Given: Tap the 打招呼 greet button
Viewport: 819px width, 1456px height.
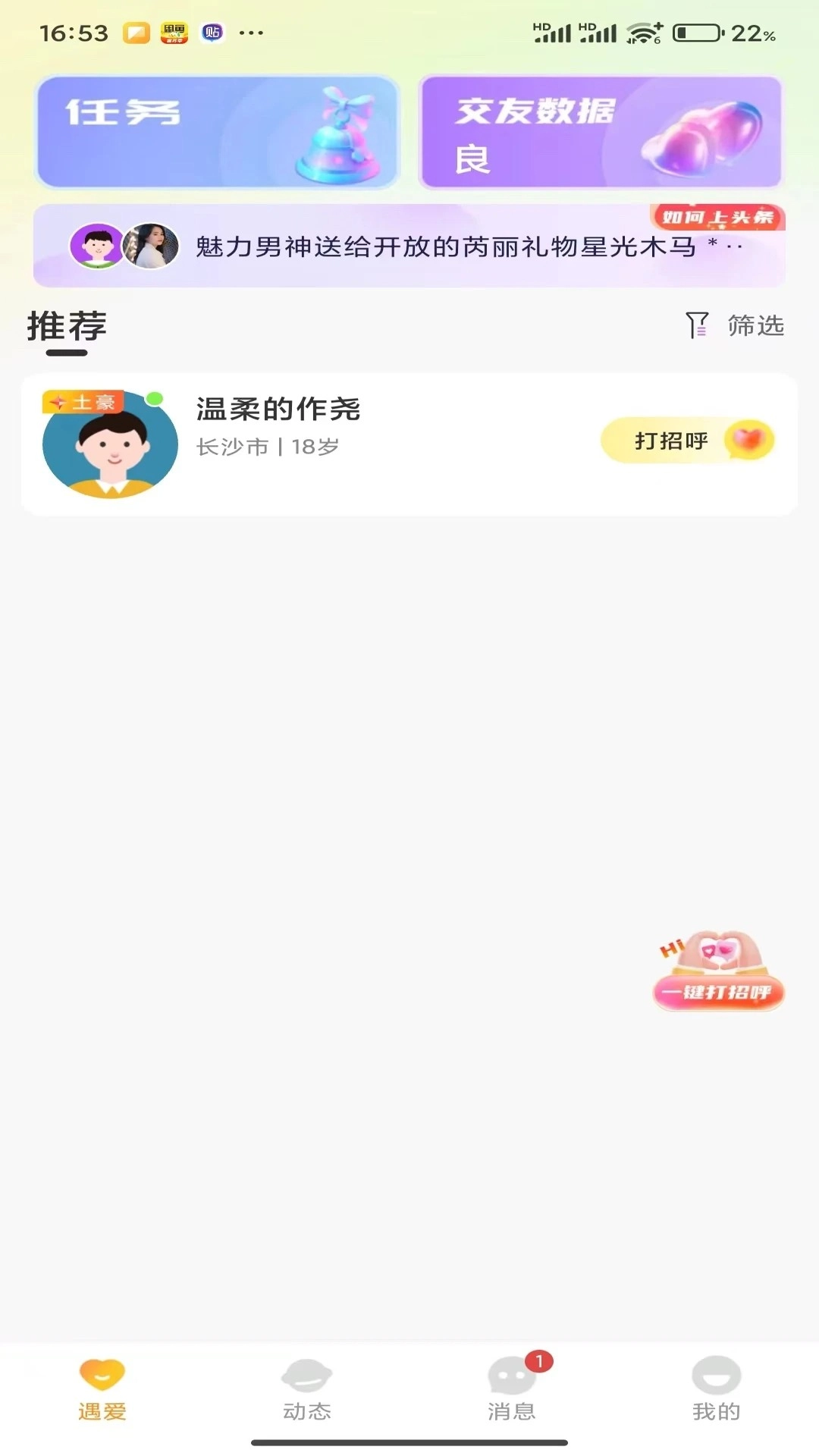Looking at the screenshot, I should click(x=667, y=440).
